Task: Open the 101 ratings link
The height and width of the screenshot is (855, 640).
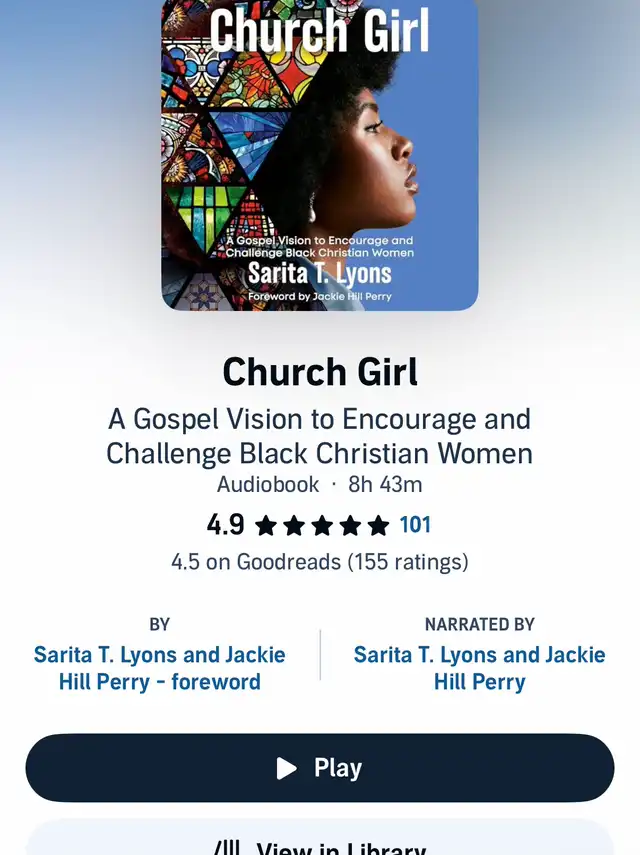Action: click(415, 525)
